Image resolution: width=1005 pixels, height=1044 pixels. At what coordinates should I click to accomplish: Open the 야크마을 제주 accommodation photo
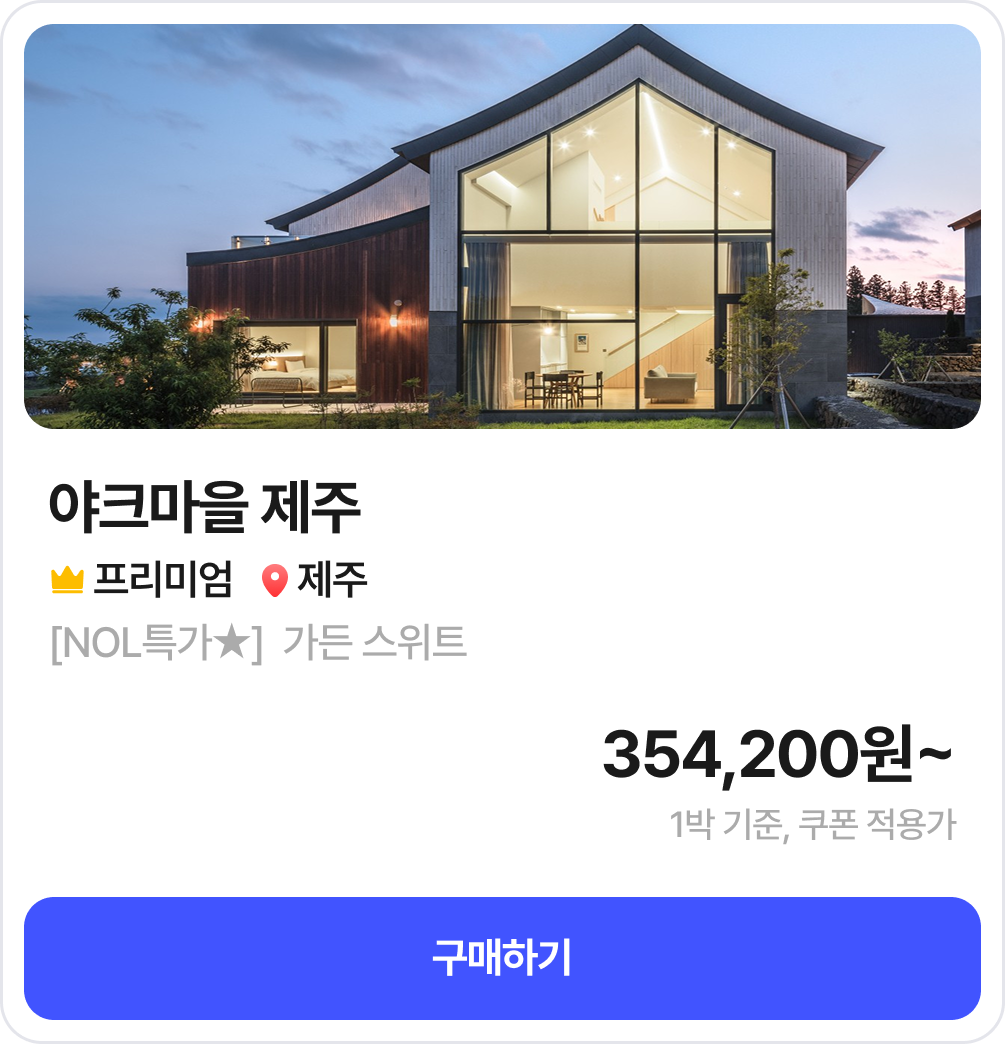(x=502, y=227)
